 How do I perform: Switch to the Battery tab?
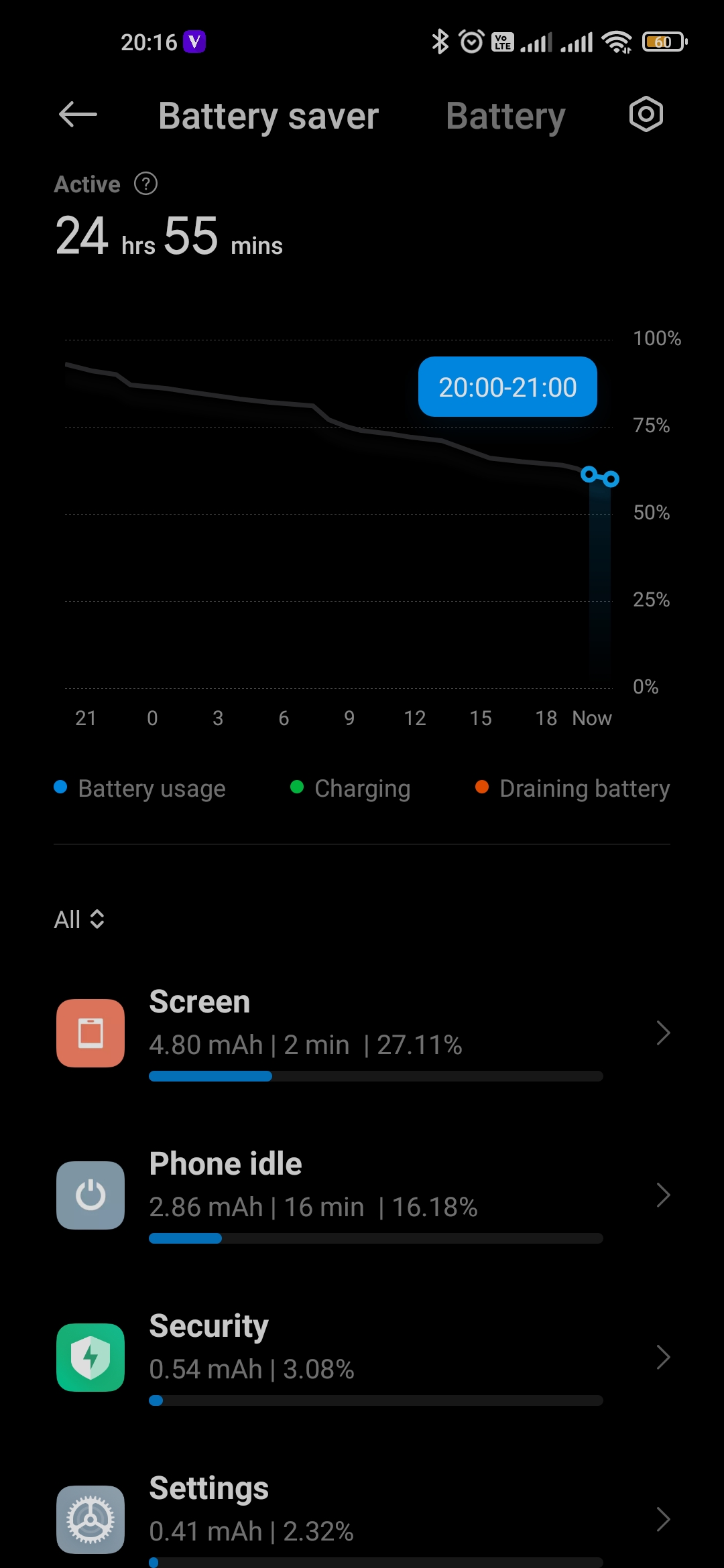(505, 117)
